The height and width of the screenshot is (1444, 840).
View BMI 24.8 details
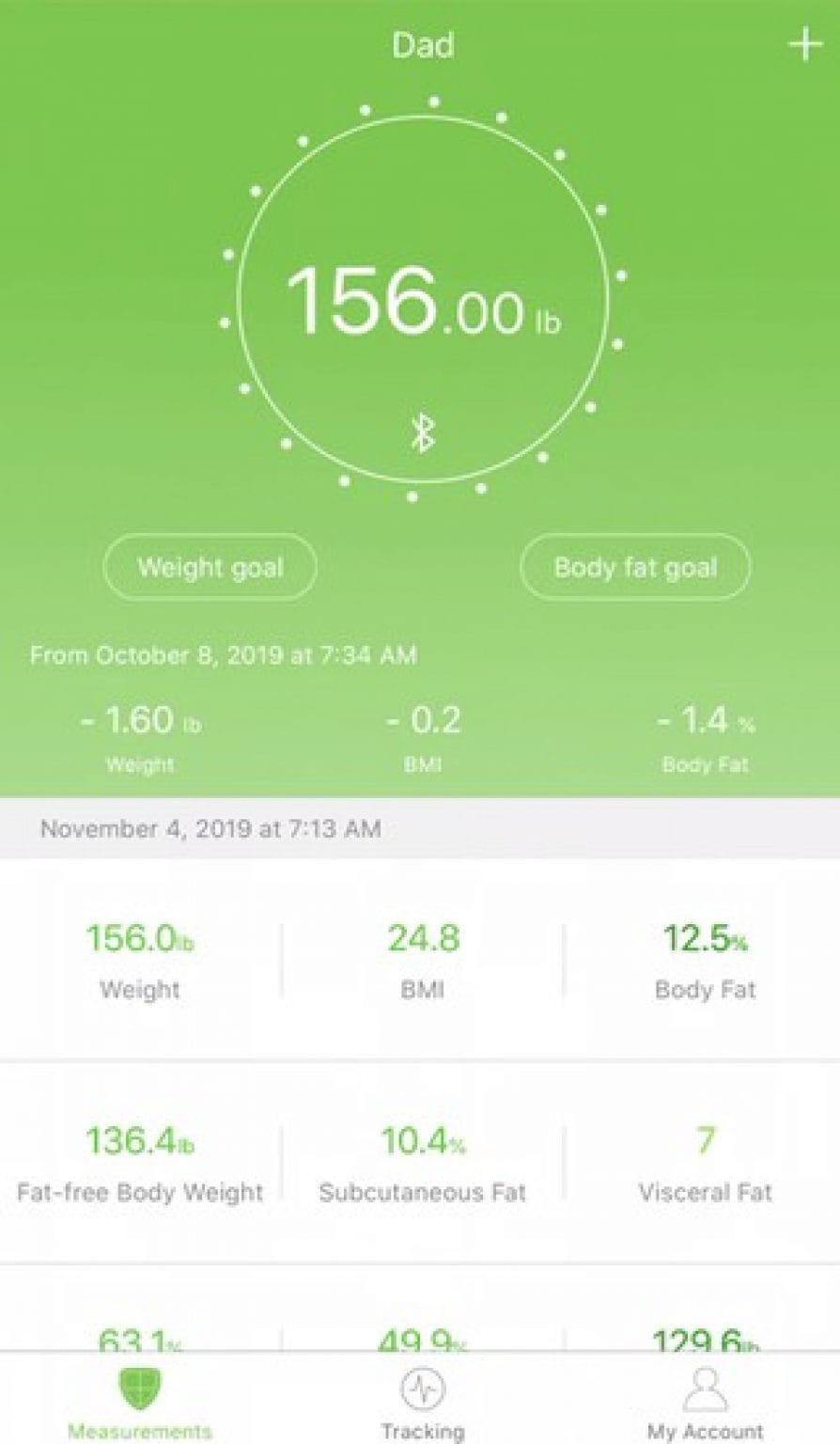(423, 960)
